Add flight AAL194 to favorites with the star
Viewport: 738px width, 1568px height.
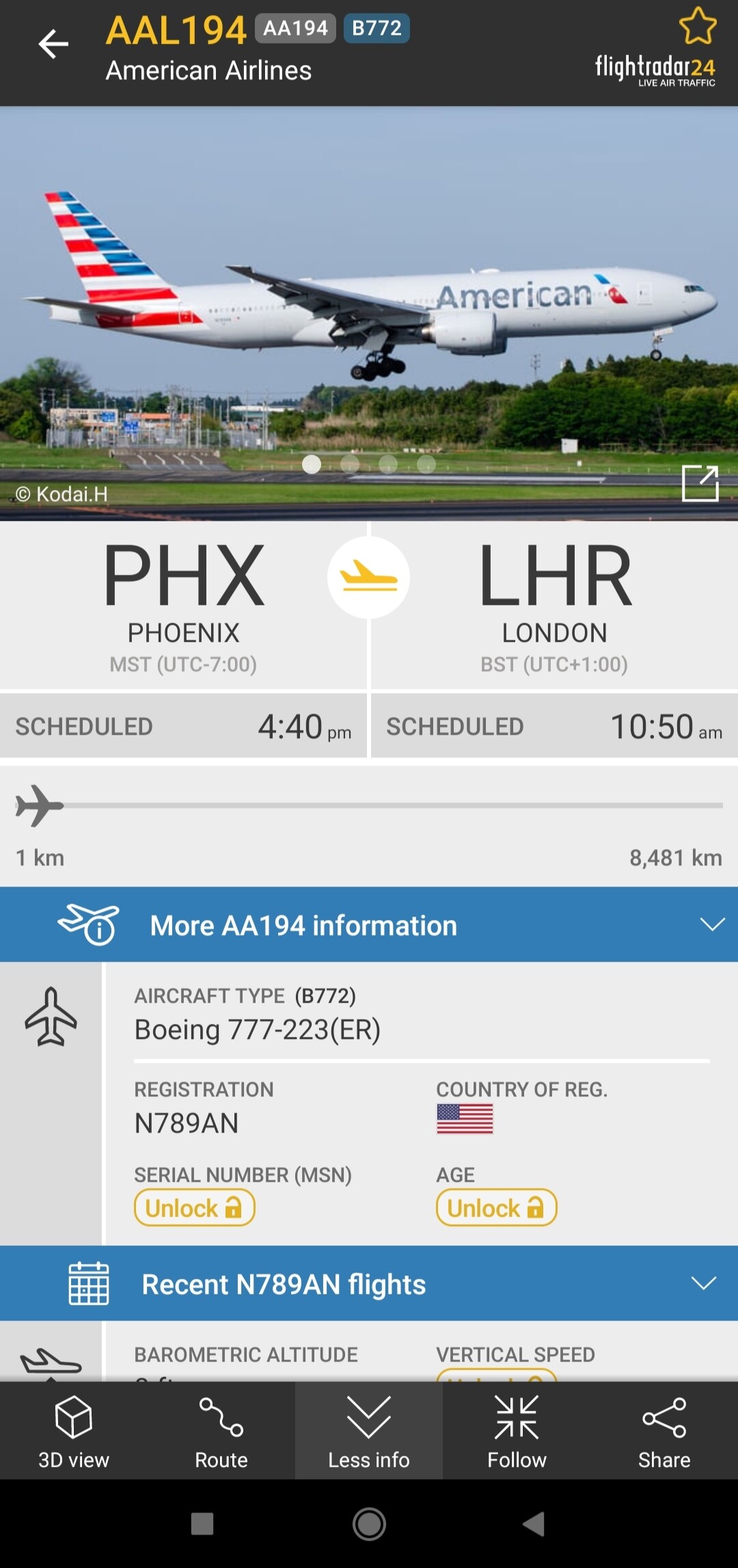[x=698, y=26]
